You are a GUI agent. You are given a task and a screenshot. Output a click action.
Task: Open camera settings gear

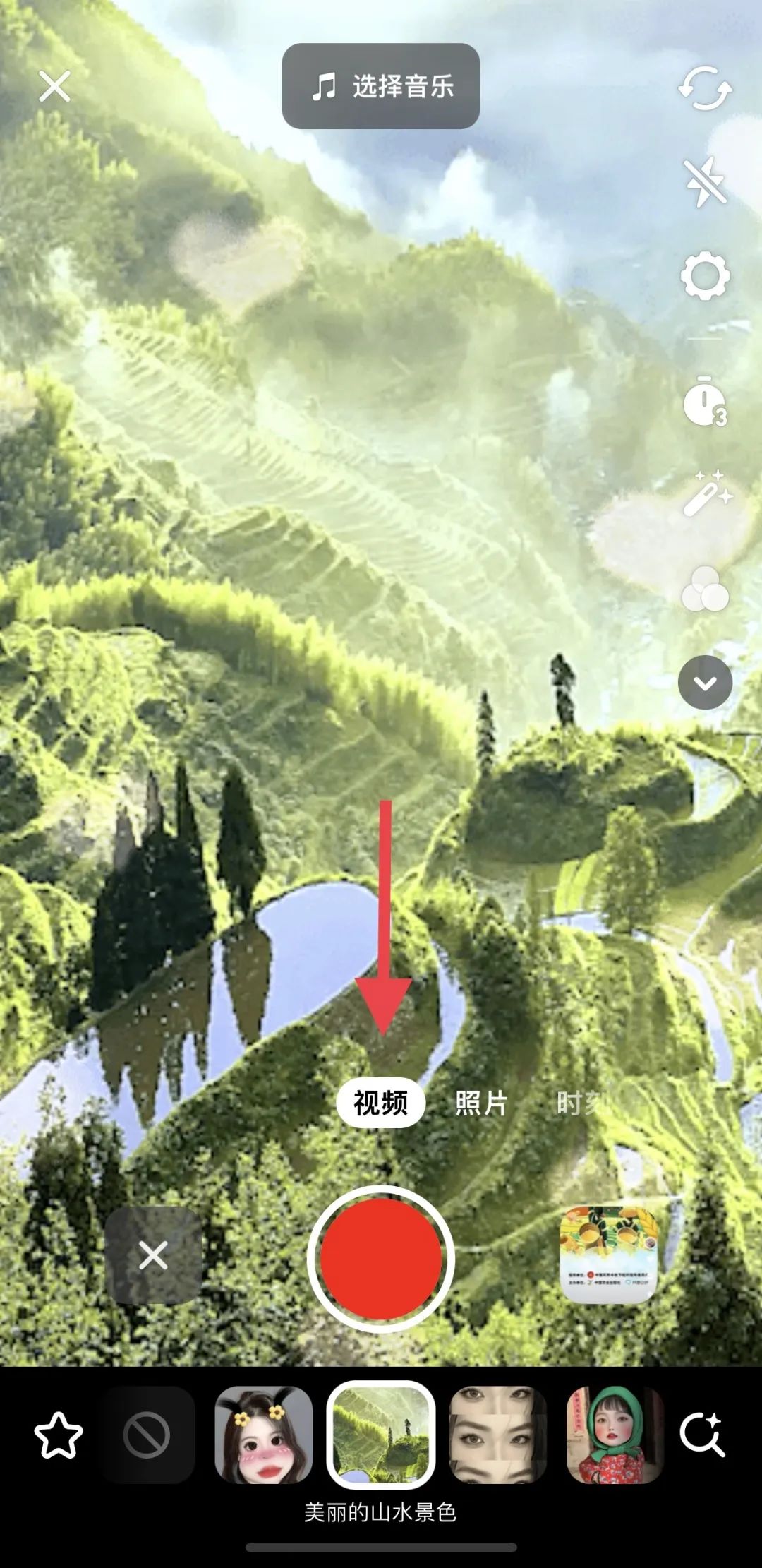[x=705, y=276]
